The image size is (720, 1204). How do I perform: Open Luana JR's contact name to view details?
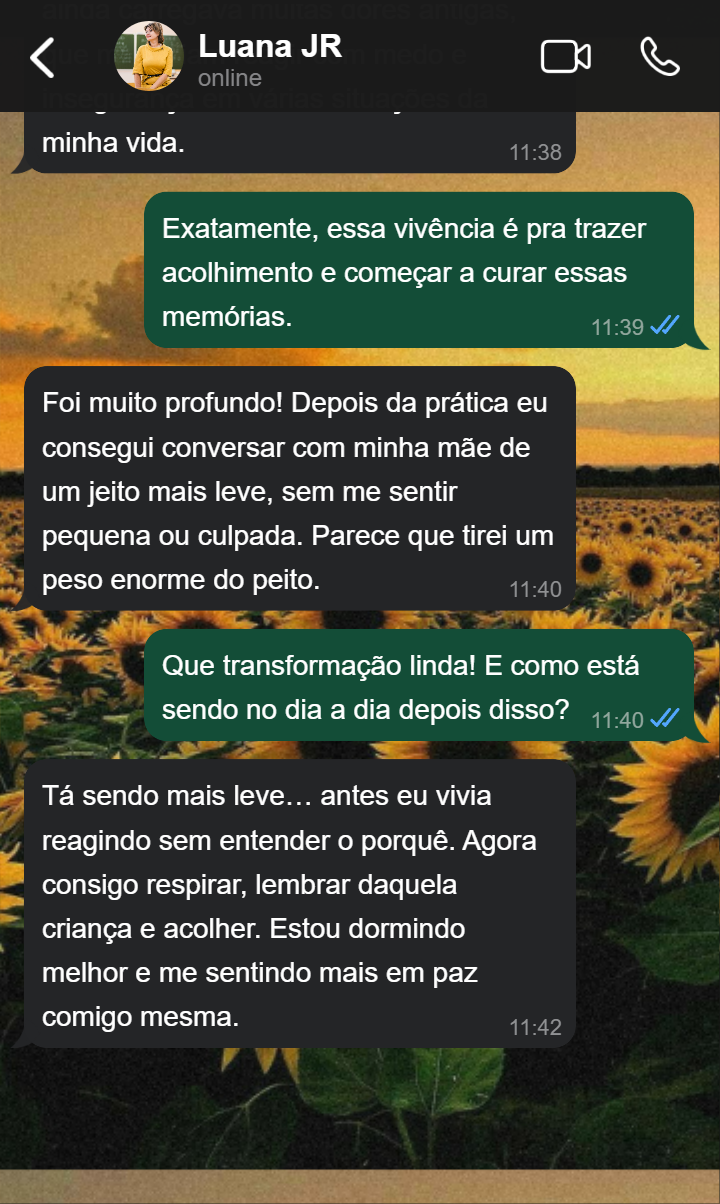[x=269, y=45]
